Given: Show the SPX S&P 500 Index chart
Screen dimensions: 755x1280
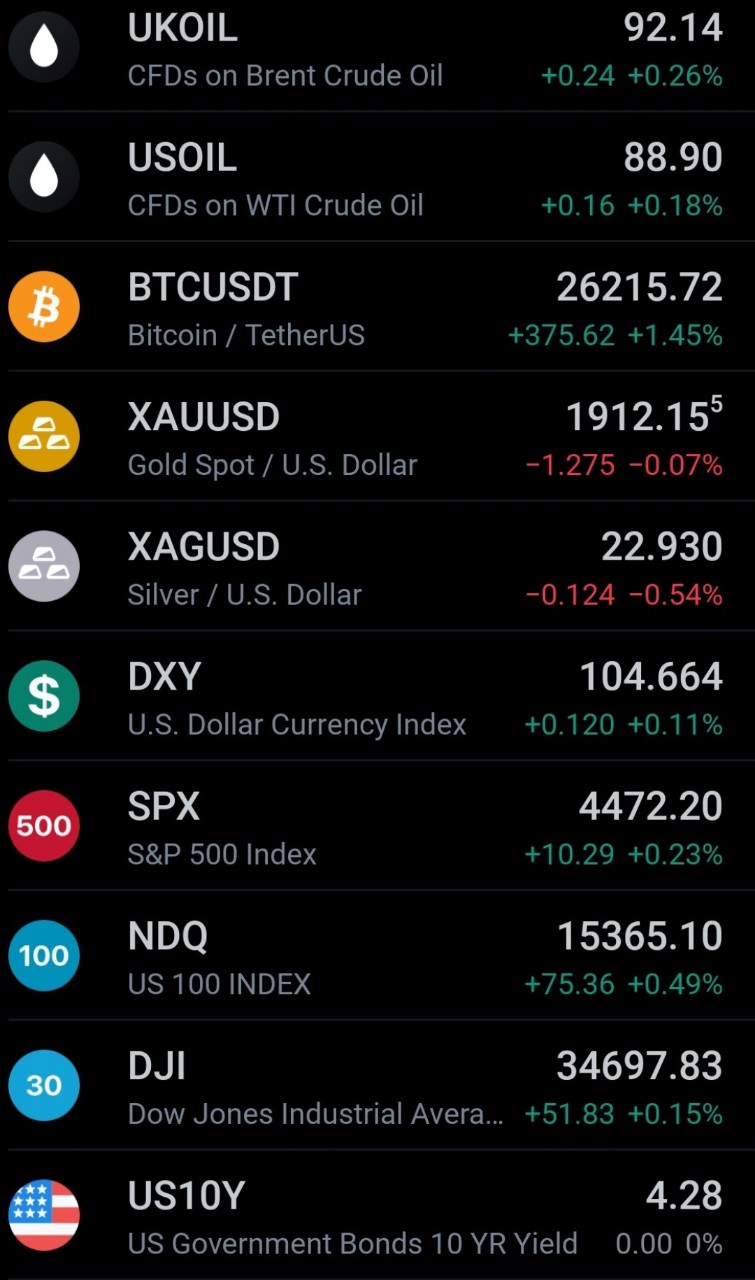Looking at the screenshot, I should (x=377, y=828).
